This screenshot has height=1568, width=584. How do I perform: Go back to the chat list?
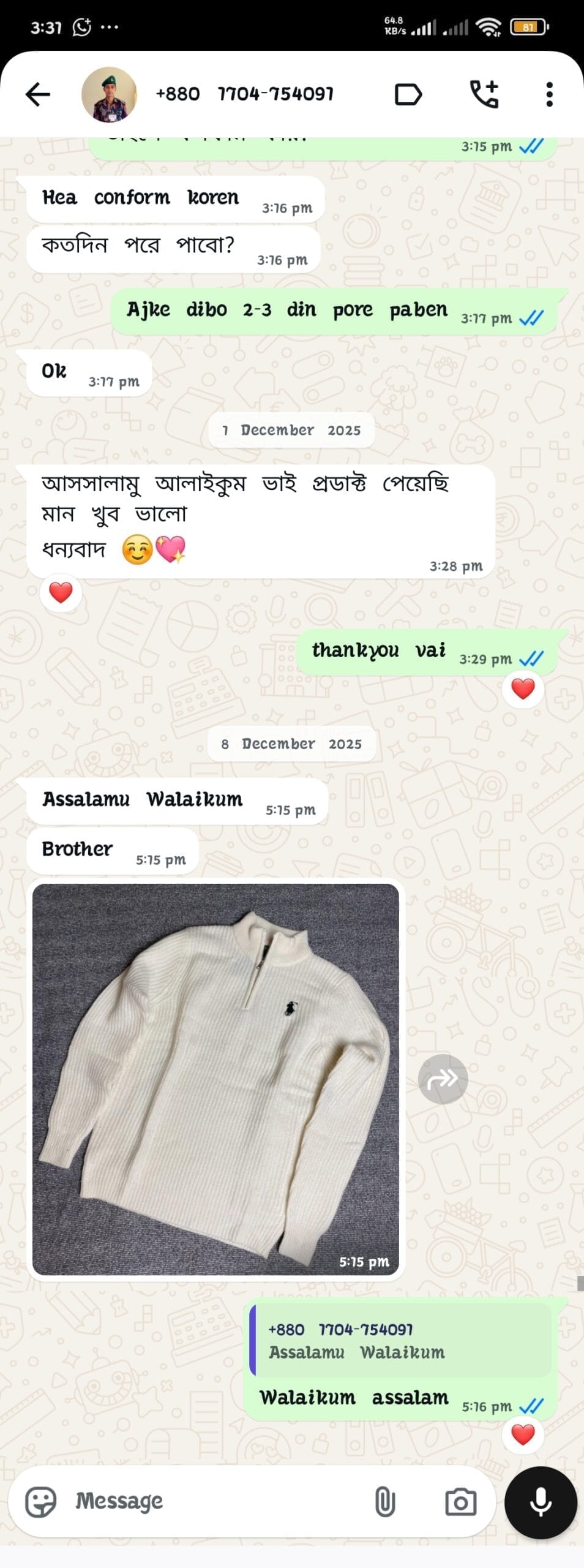[38, 94]
